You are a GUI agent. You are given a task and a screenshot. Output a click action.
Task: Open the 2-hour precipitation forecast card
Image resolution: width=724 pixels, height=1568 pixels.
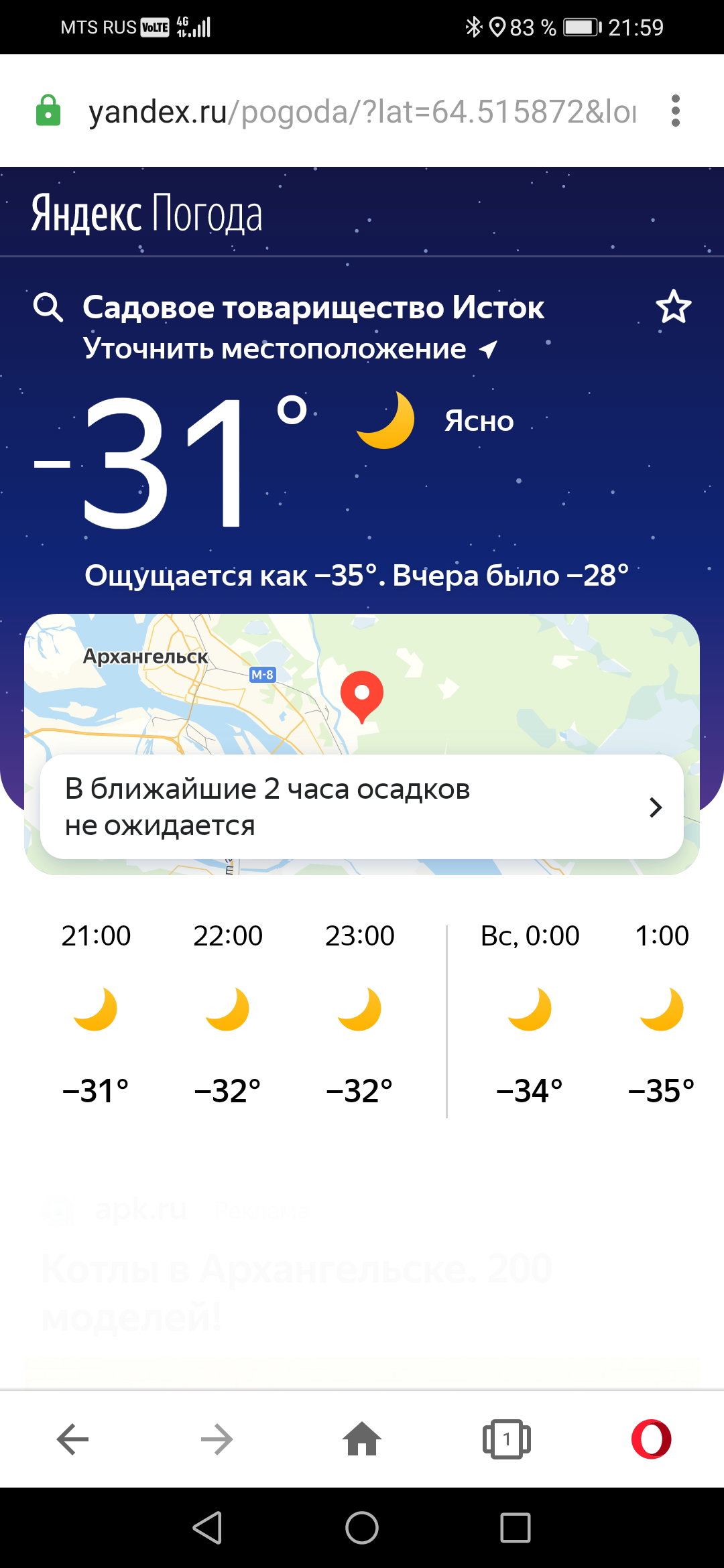point(362,807)
